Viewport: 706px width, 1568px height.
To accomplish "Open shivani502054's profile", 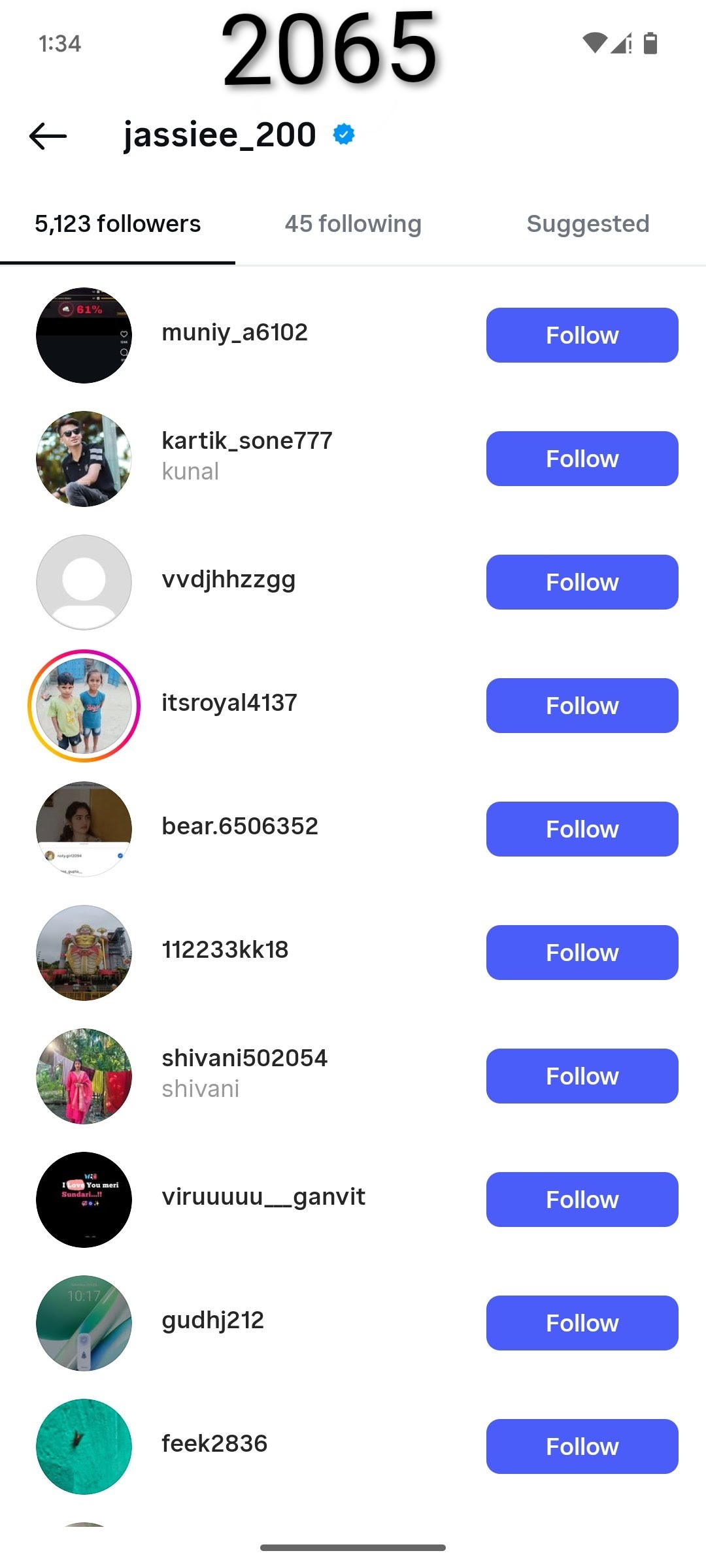I will [x=244, y=1059].
